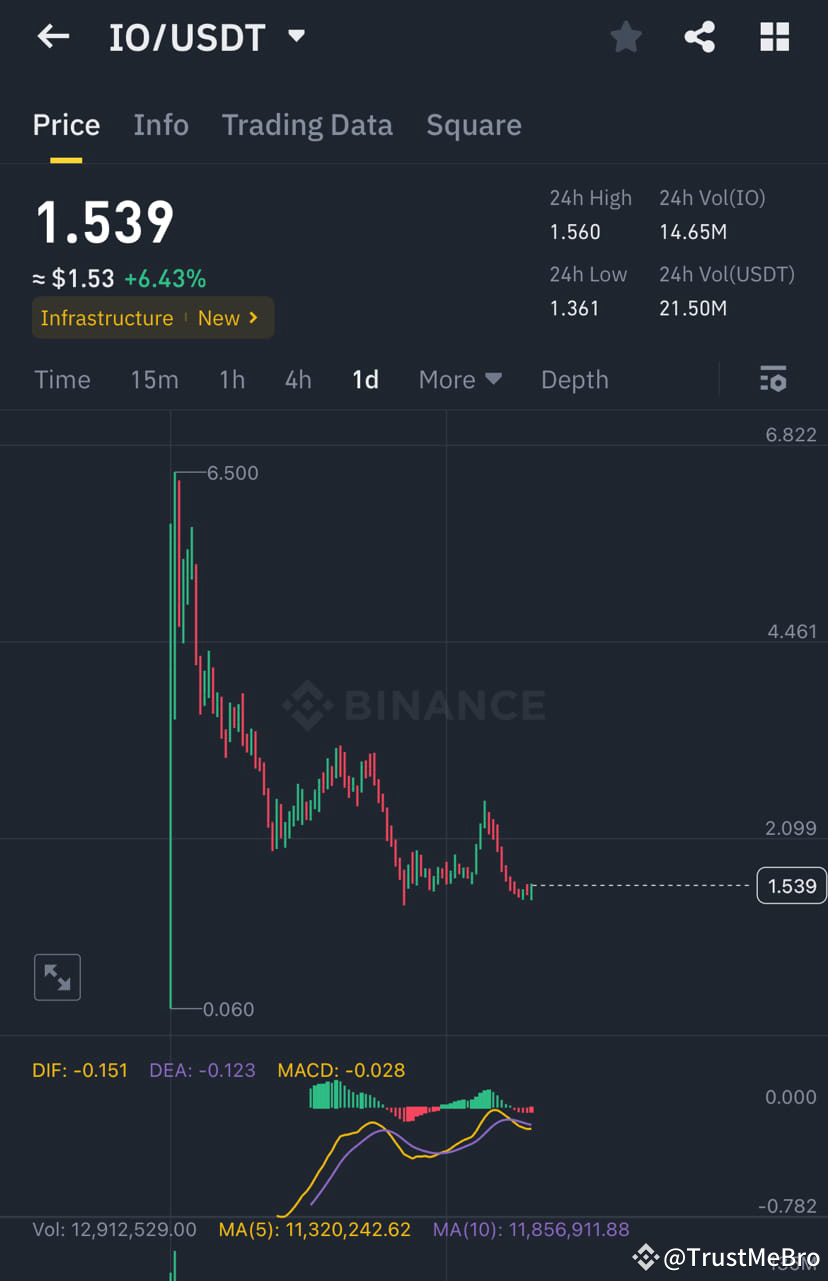Image resolution: width=828 pixels, height=1281 pixels.
Task: Expand chart to fullscreen with arrows icon
Action: click(x=56, y=977)
